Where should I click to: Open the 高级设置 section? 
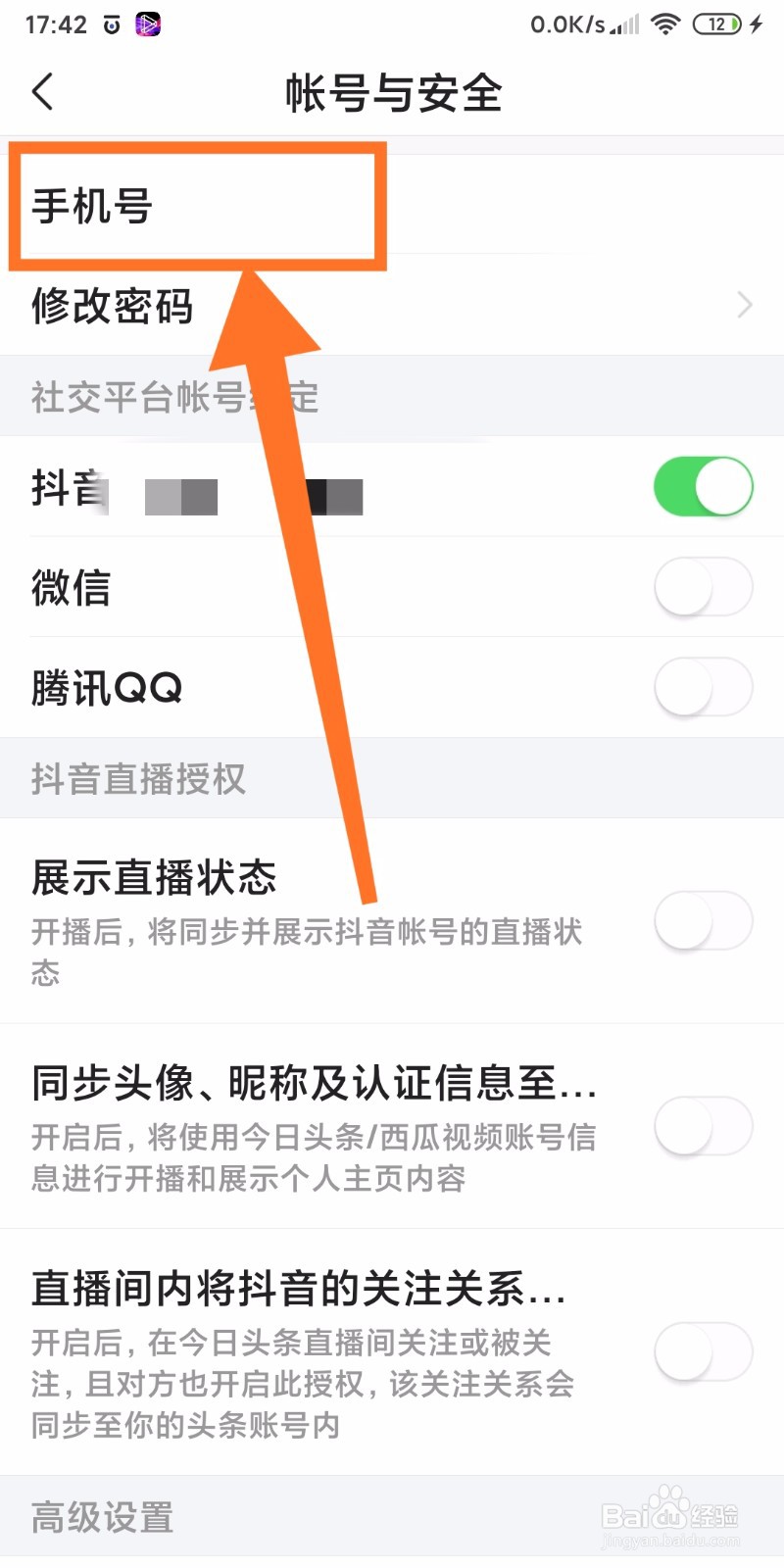click(x=101, y=1517)
